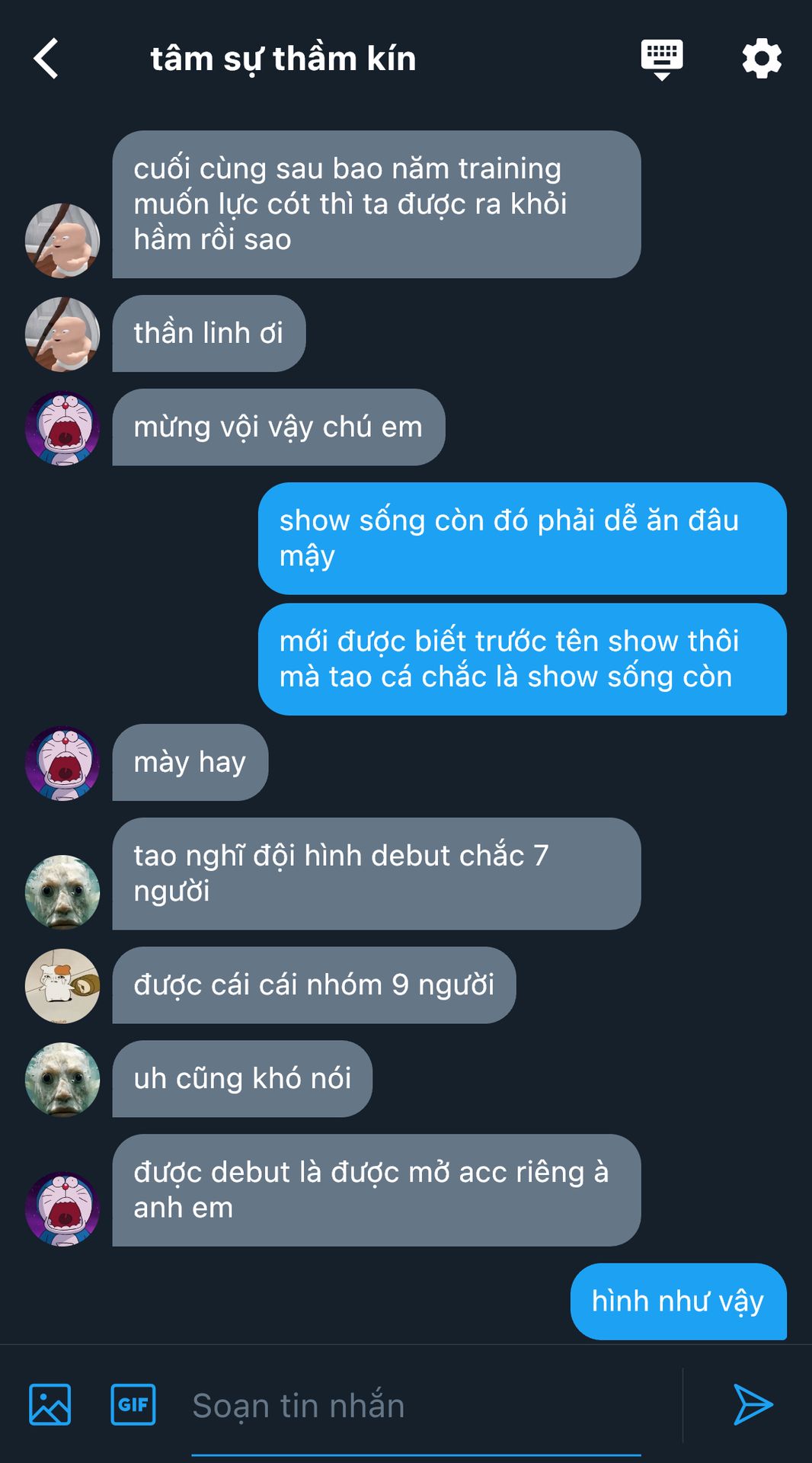Open avatar beside 'uh cũng khó nói'

pos(62,1080)
